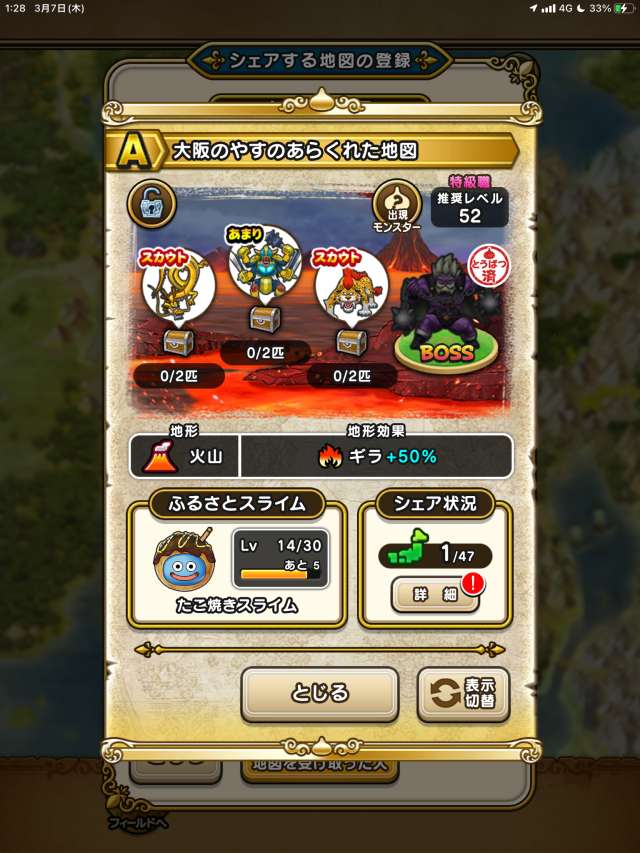Close the map dialog with とじる
Image resolution: width=640 pixels, height=853 pixels.
click(x=320, y=693)
